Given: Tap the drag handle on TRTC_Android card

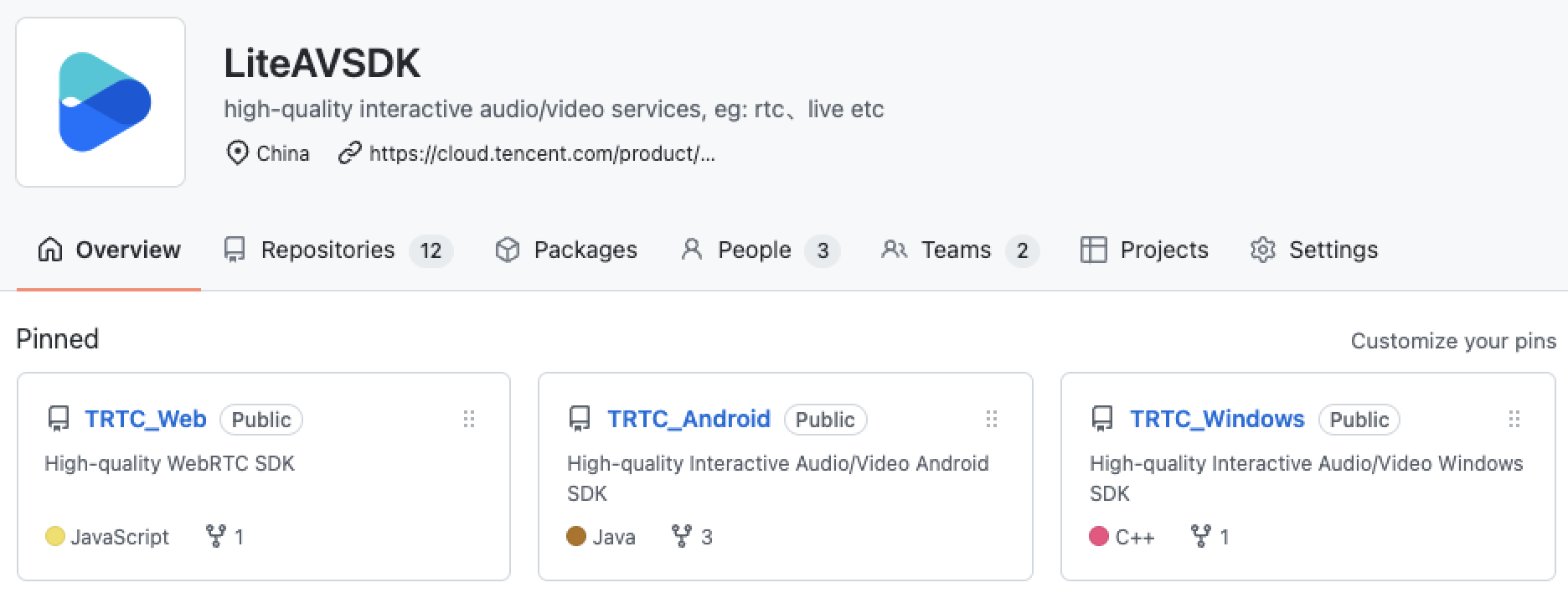Looking at the screenshot, I should [992, 419].
